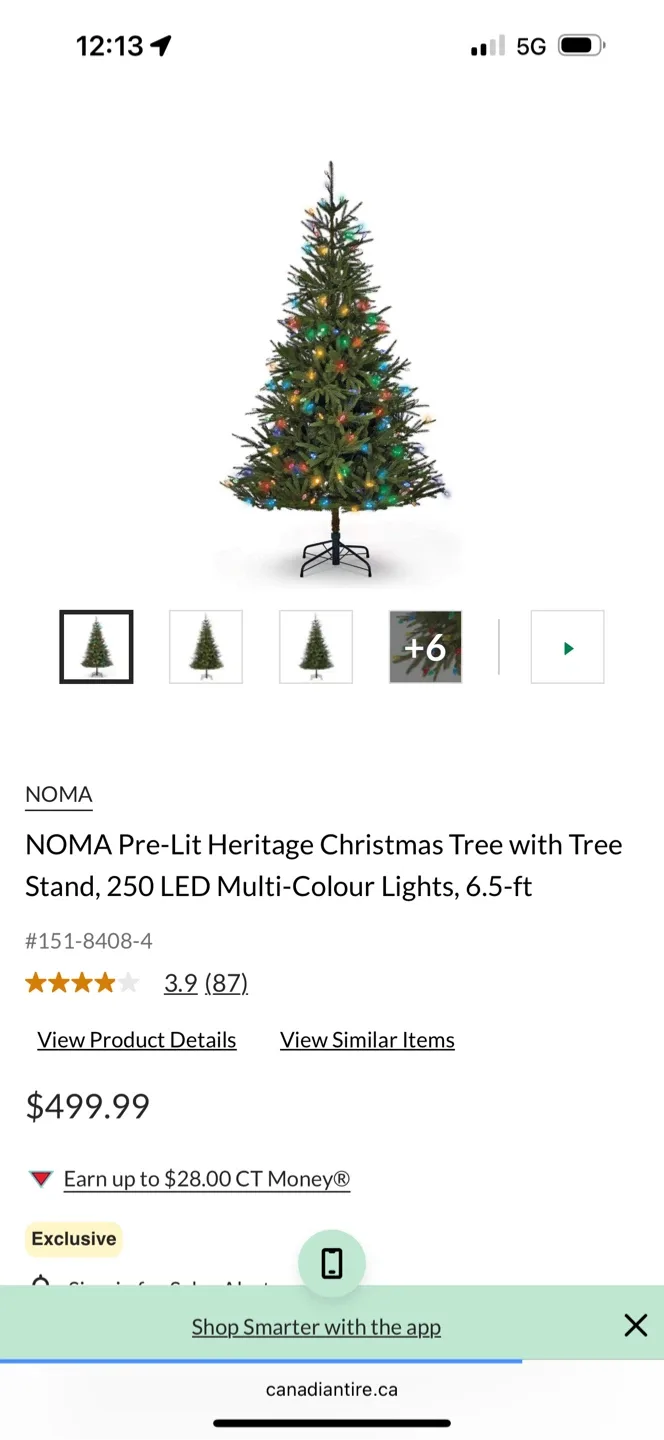Dismiss the app promotion banner
The width and height of the screenshot is (664, 1440).
(636, 1325)
